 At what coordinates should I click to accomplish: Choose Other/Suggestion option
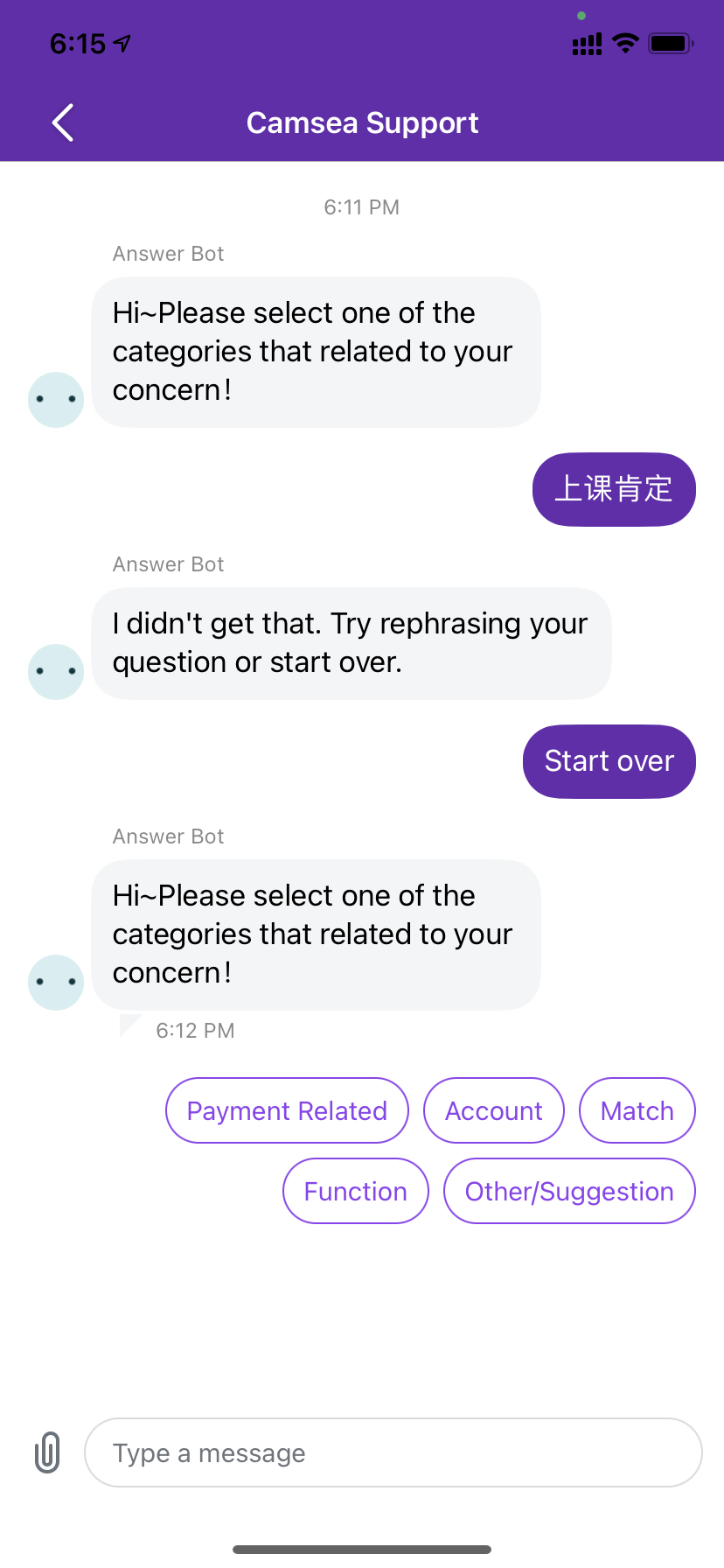569,1191
